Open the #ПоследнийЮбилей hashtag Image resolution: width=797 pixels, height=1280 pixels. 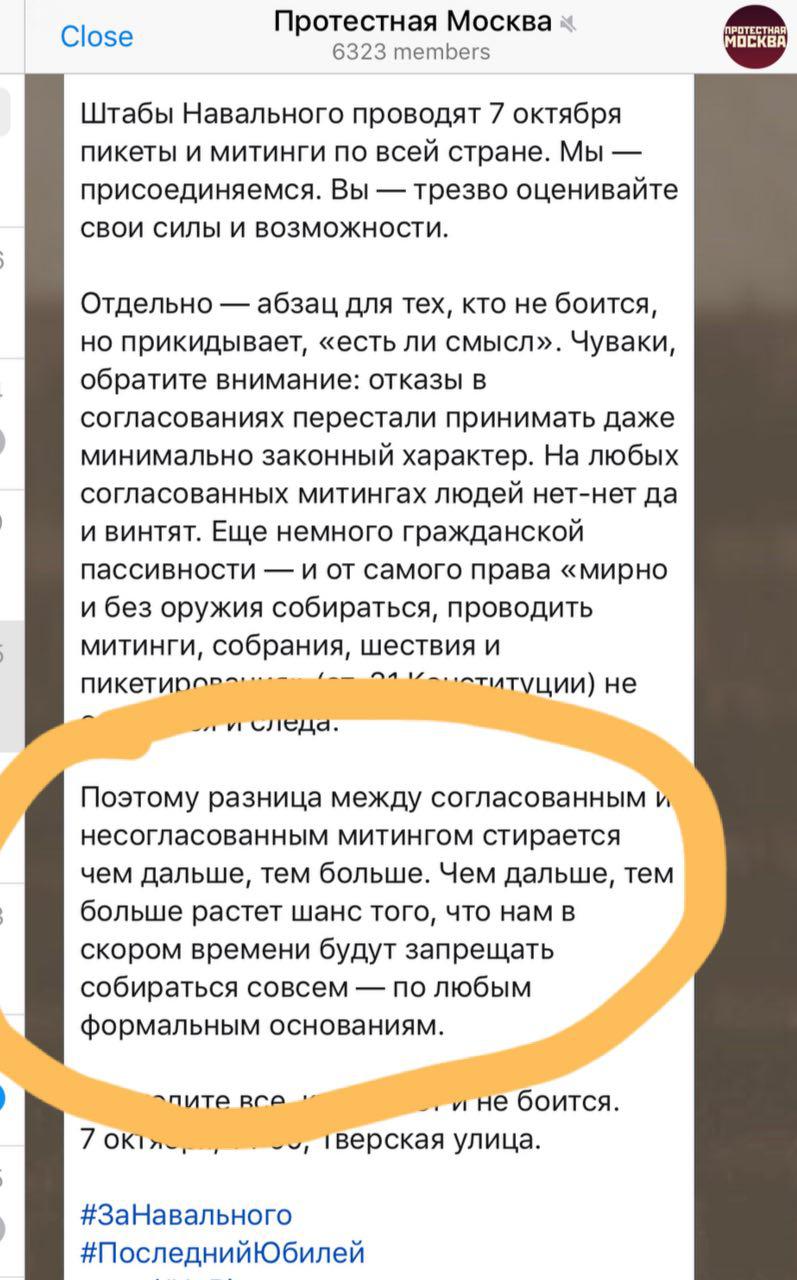[222, 1252]
